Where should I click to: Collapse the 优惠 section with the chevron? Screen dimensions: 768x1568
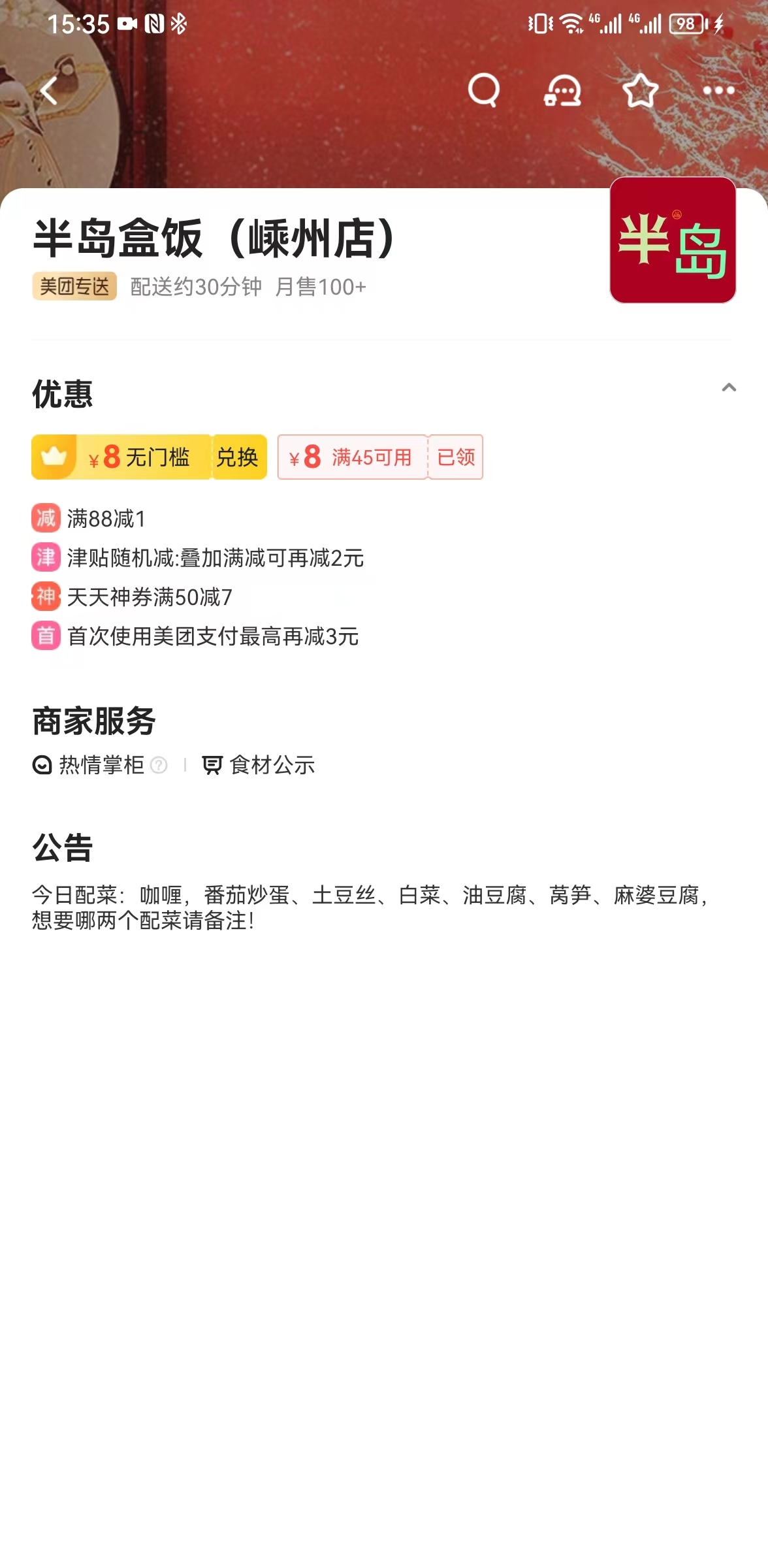click(x=729, y=388)
